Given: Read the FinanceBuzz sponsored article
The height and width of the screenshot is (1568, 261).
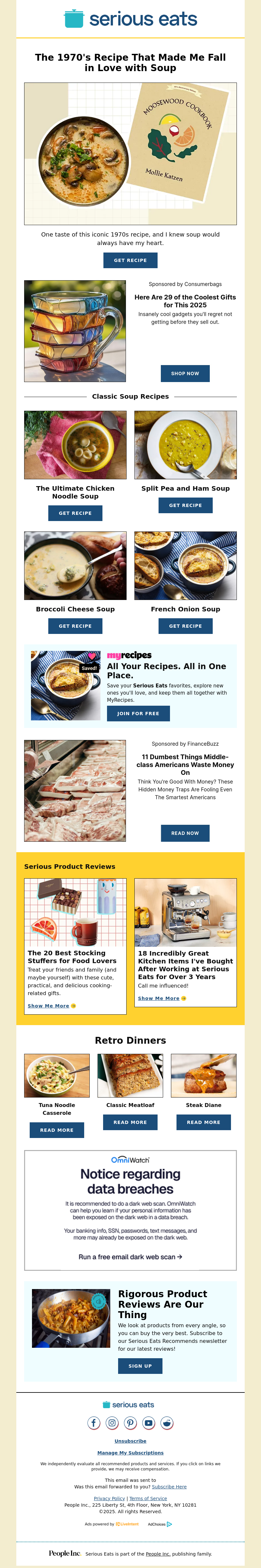Looking at the screenshot, I should [185, 833].
